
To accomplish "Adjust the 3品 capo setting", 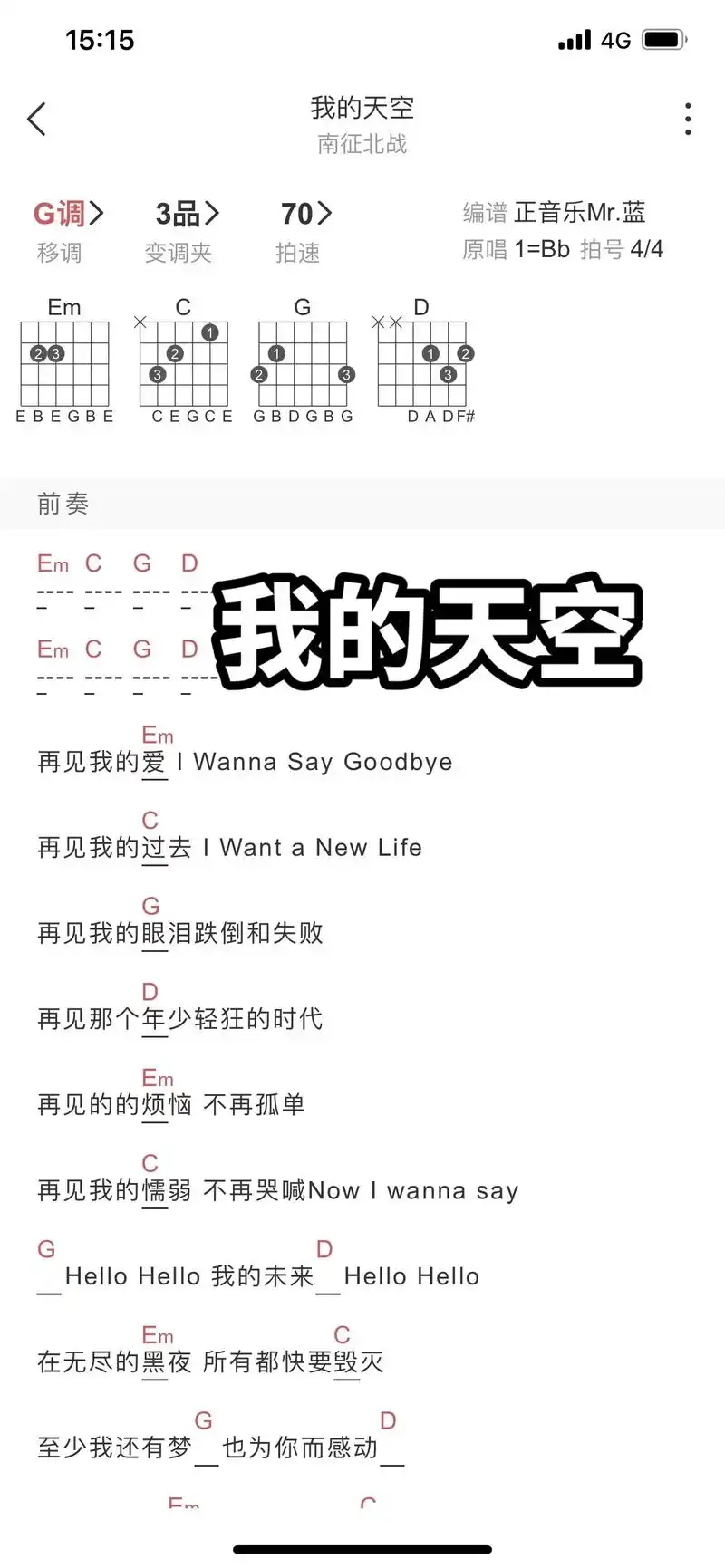I will point(187,214).
